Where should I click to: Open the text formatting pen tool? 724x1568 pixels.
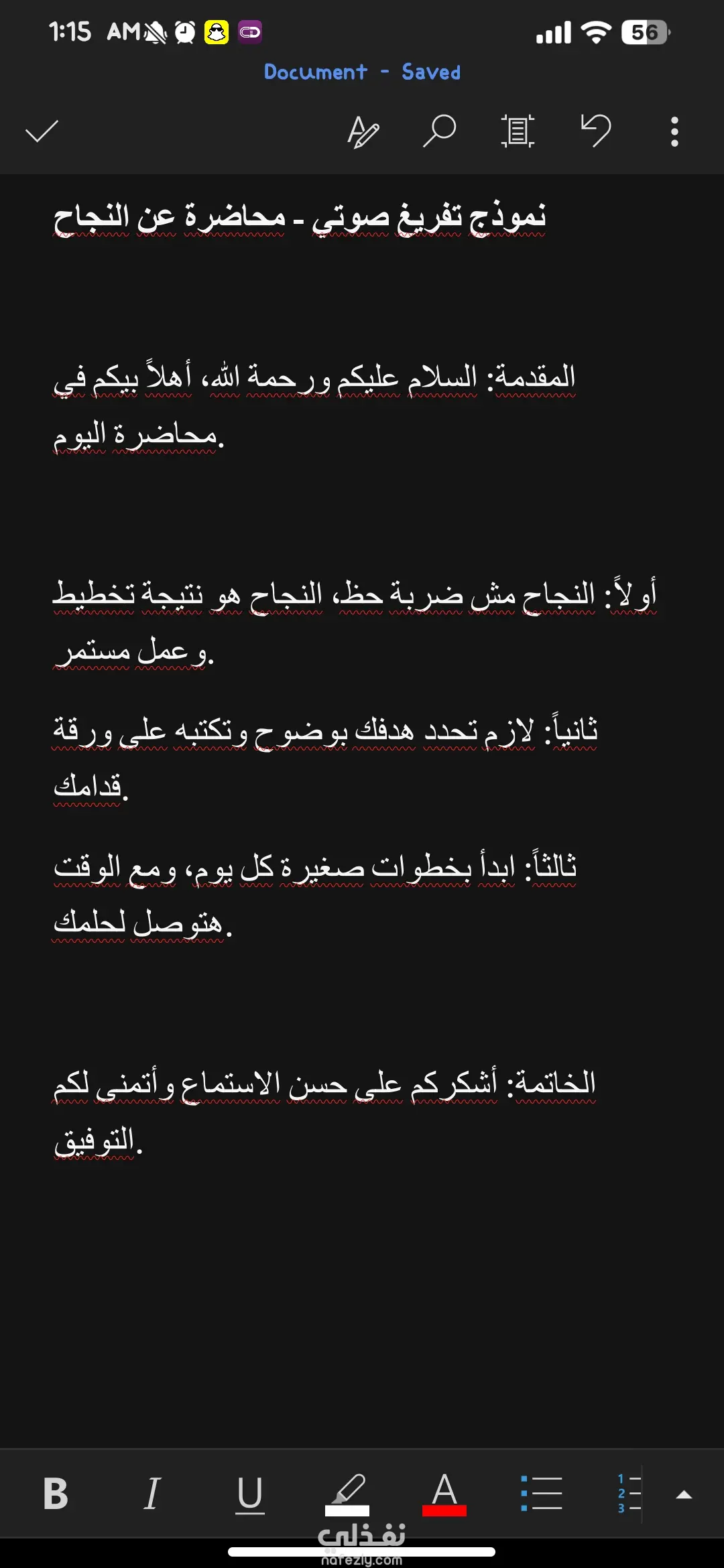pos(363,131)
